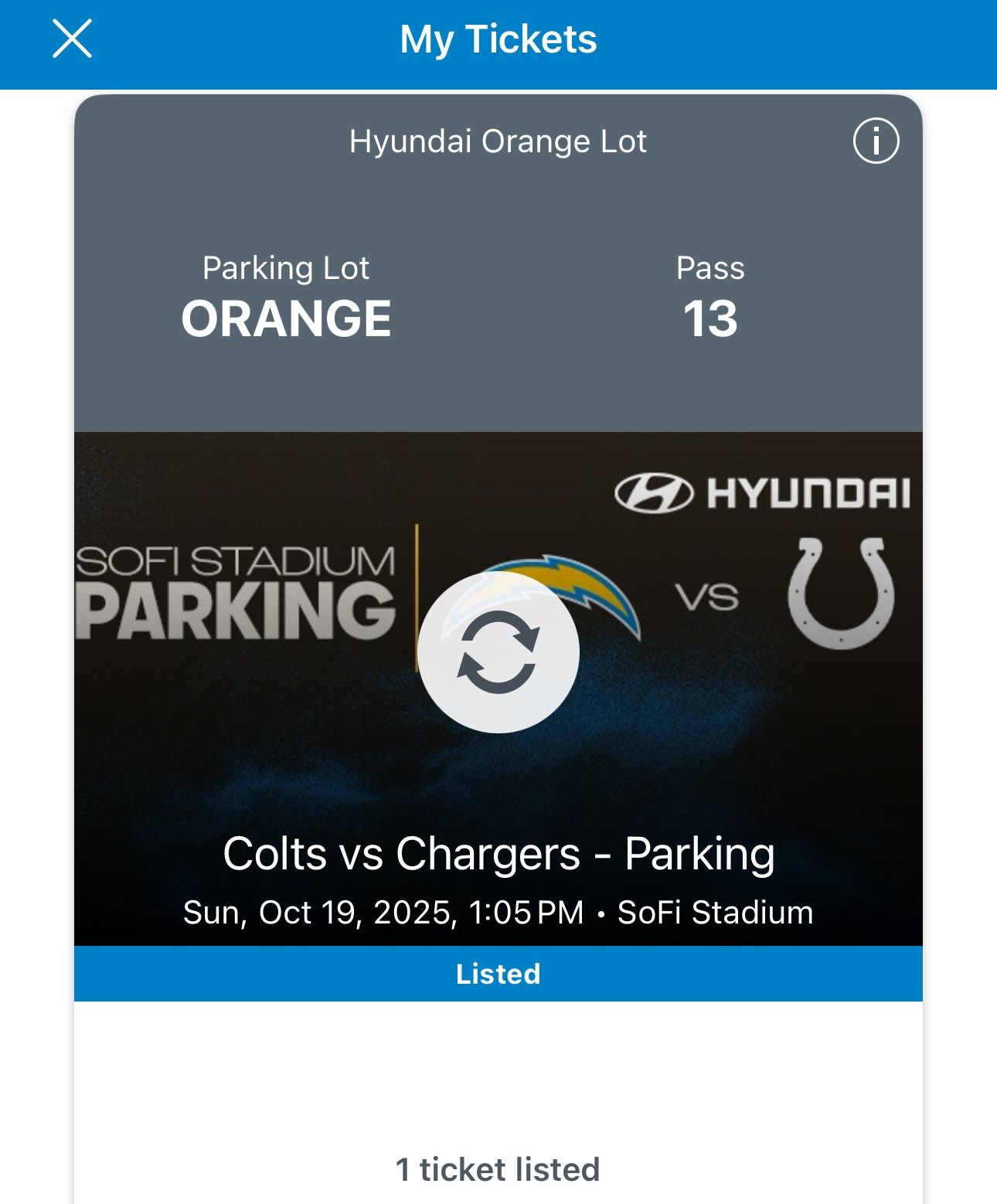The image size is (997, 1204).
Task: Tap the circular barcode loading control
Action: [498, 651]
